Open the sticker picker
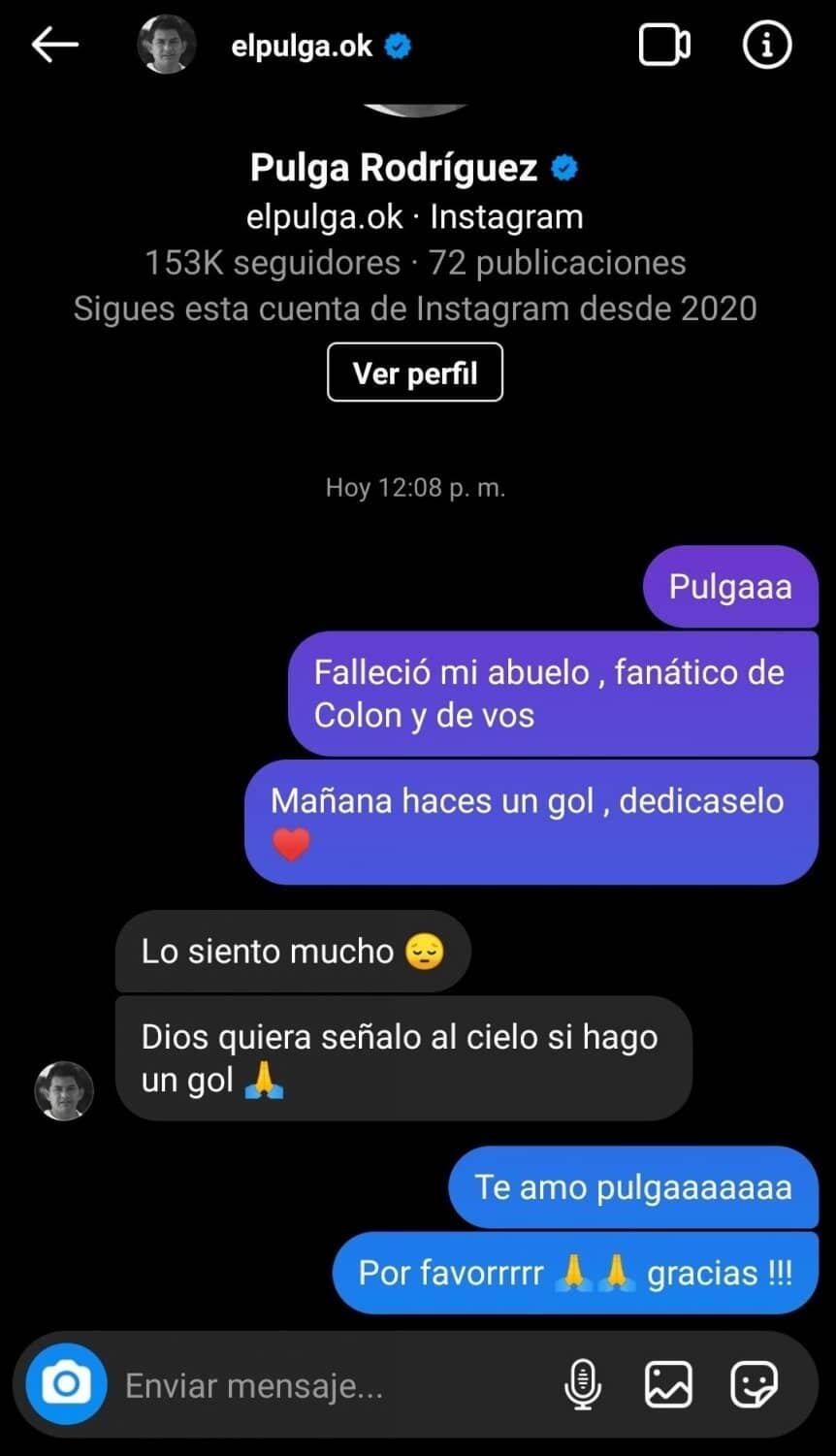 755,1384
